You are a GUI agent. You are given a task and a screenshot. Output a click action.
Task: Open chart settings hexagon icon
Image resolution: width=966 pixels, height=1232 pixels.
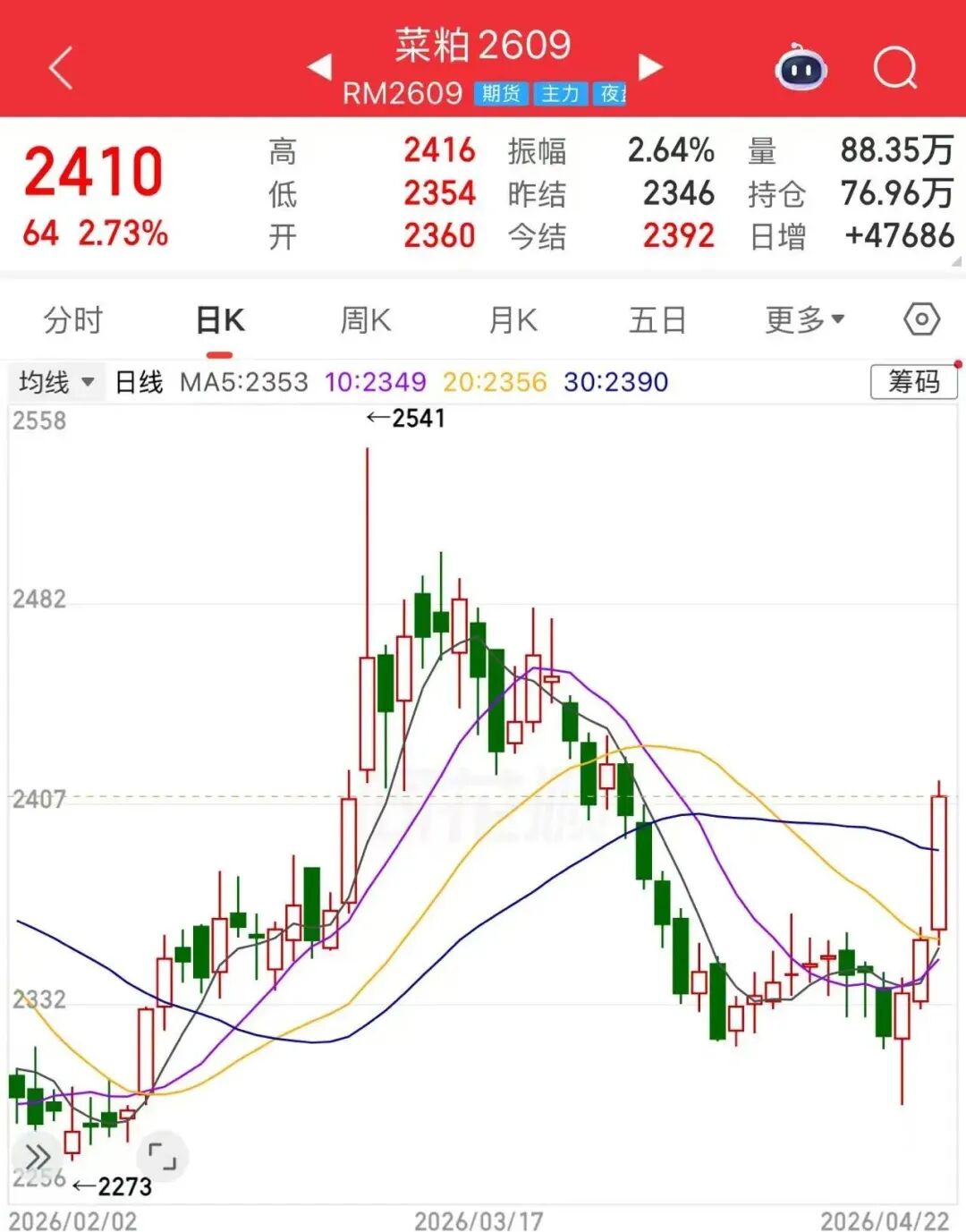pyautogui.click(x=921, y=319)
